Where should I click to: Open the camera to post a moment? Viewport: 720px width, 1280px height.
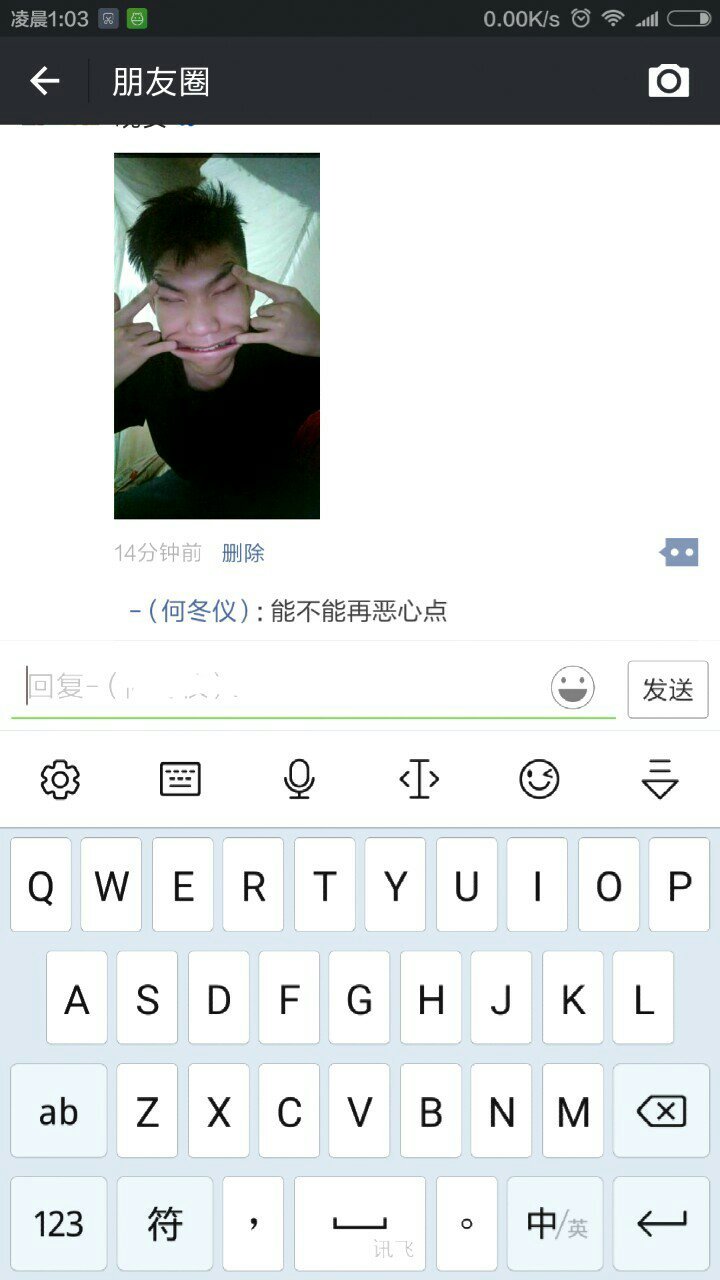coord(669,81)
